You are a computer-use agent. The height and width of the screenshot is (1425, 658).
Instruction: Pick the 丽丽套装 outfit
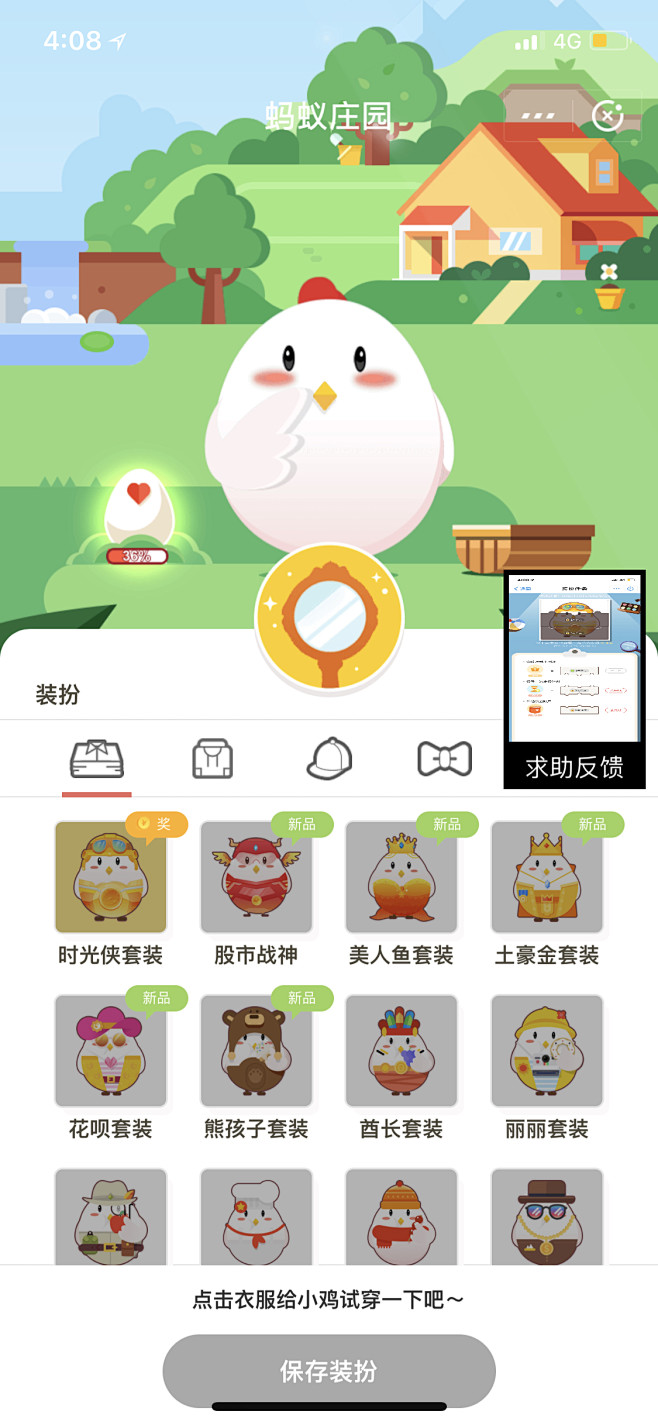tap(547, 1052)
